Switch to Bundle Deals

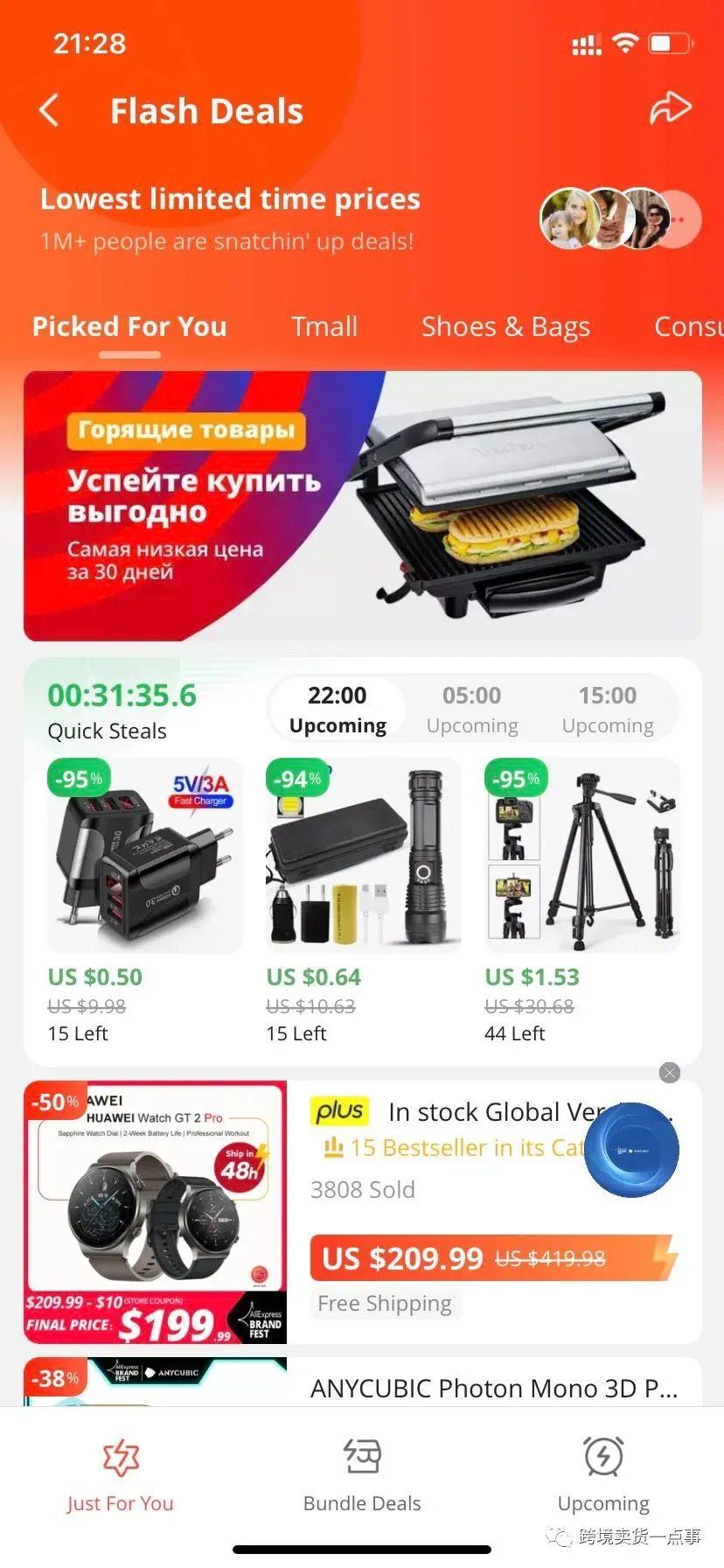(362, 1475)
